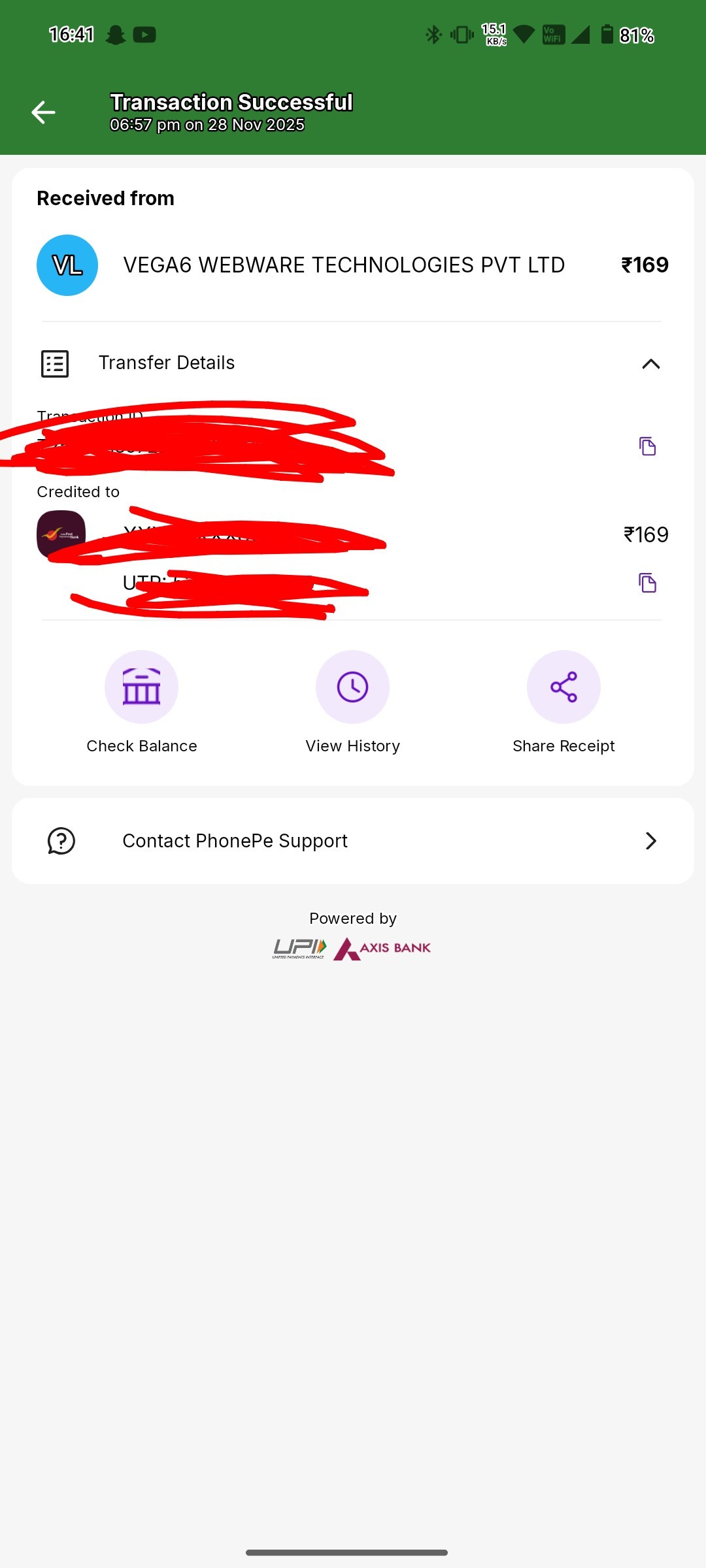
Task: Copy the Transaction ID
Action: (647, 446)
